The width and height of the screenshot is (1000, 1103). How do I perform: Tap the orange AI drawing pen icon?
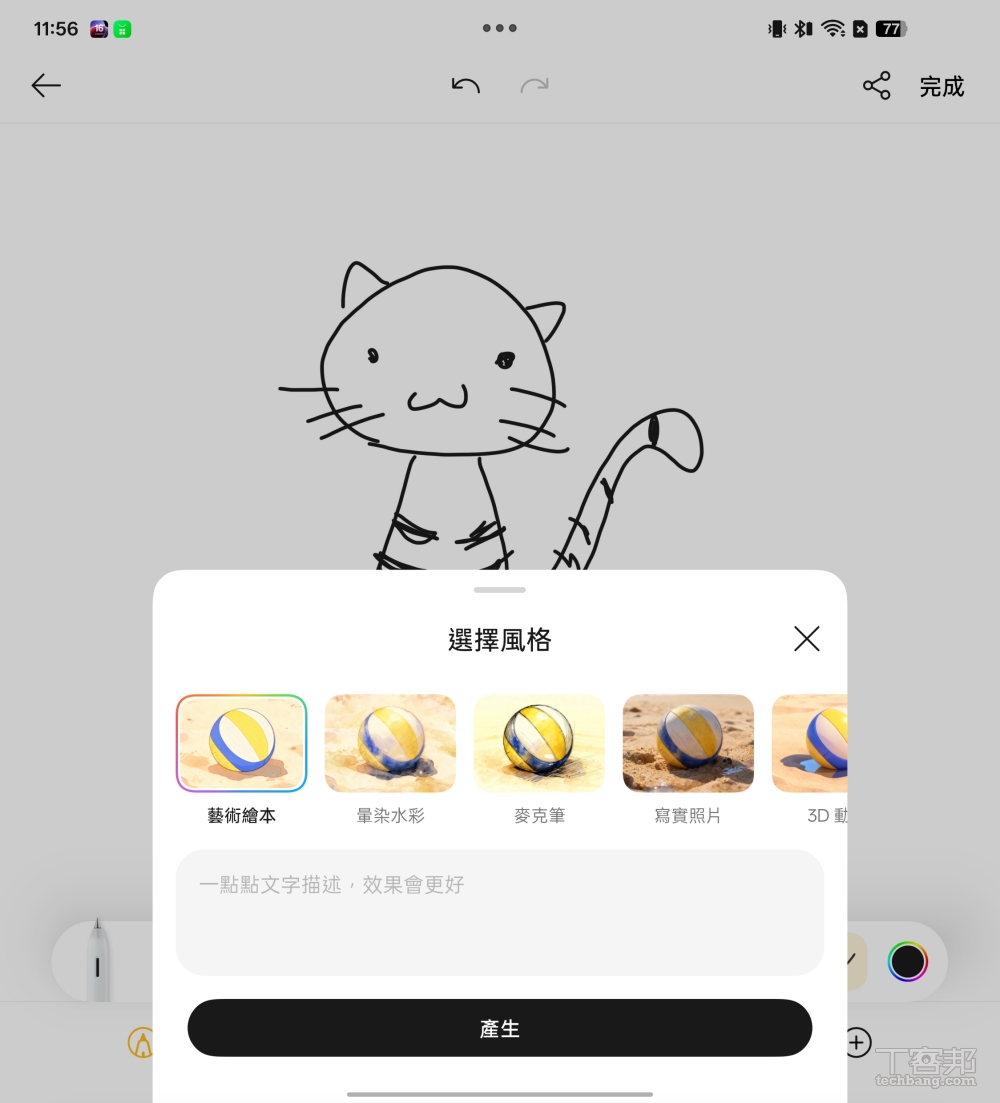pos(143,1043)
